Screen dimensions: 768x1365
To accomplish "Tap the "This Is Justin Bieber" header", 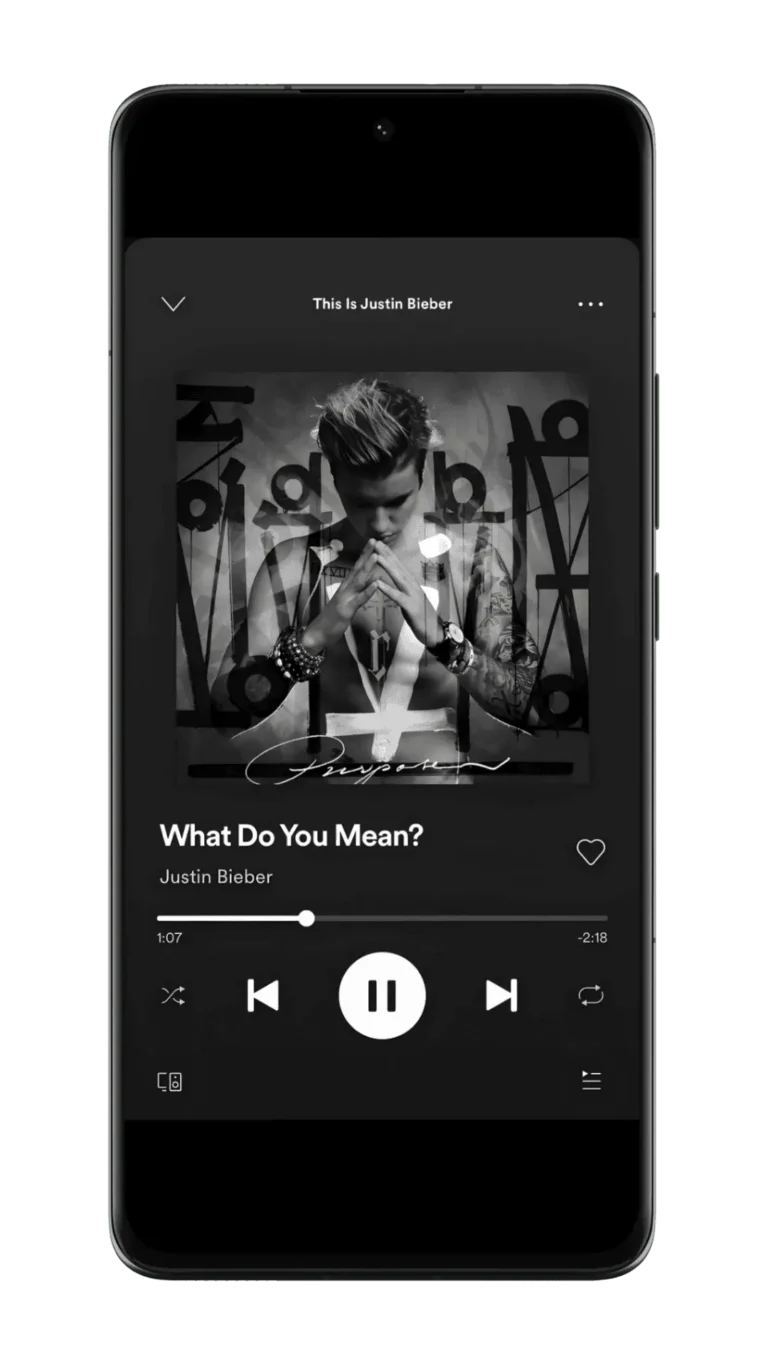I will 383,304.
